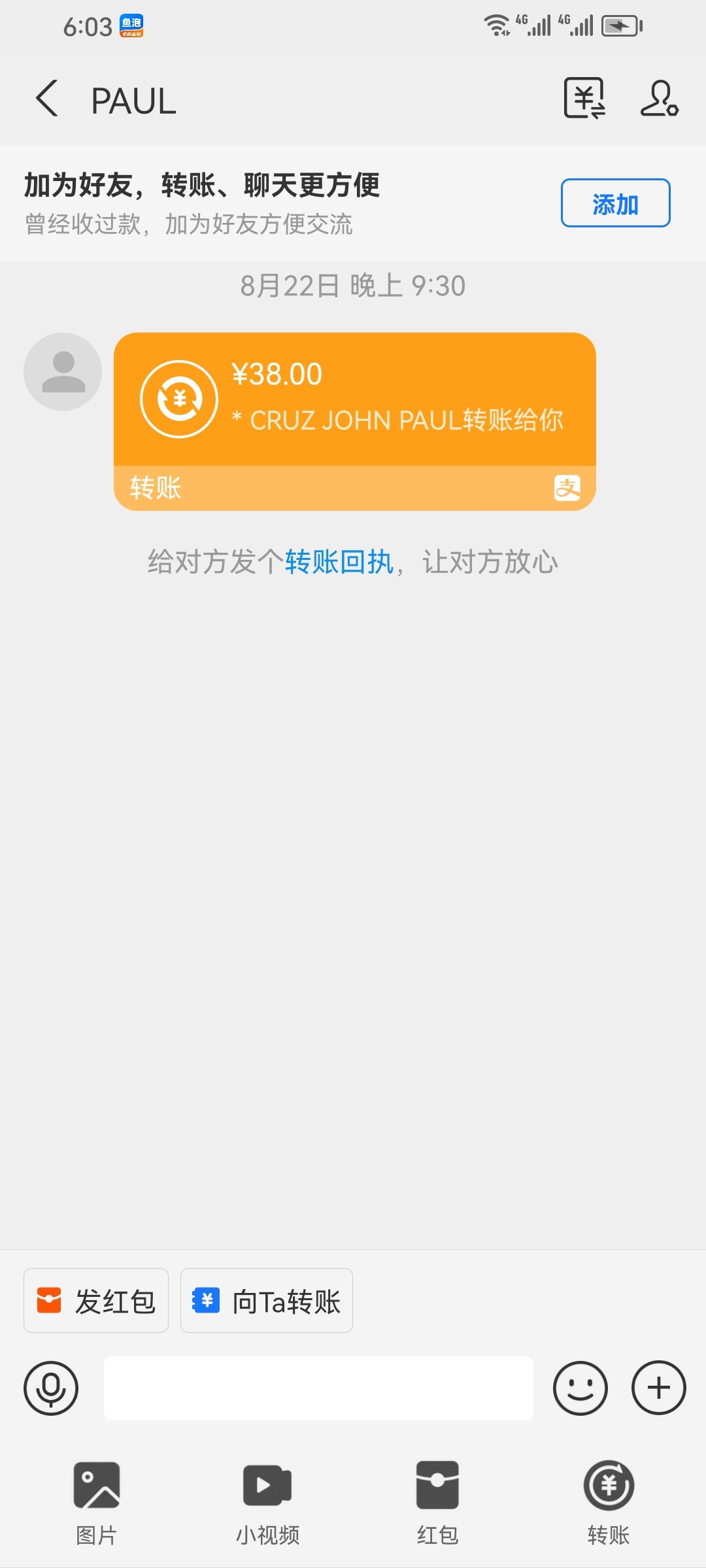The width and height of the screenshot is (706, 1568).
Task: Open the 转账回执 link
Action: pos(339,562)
